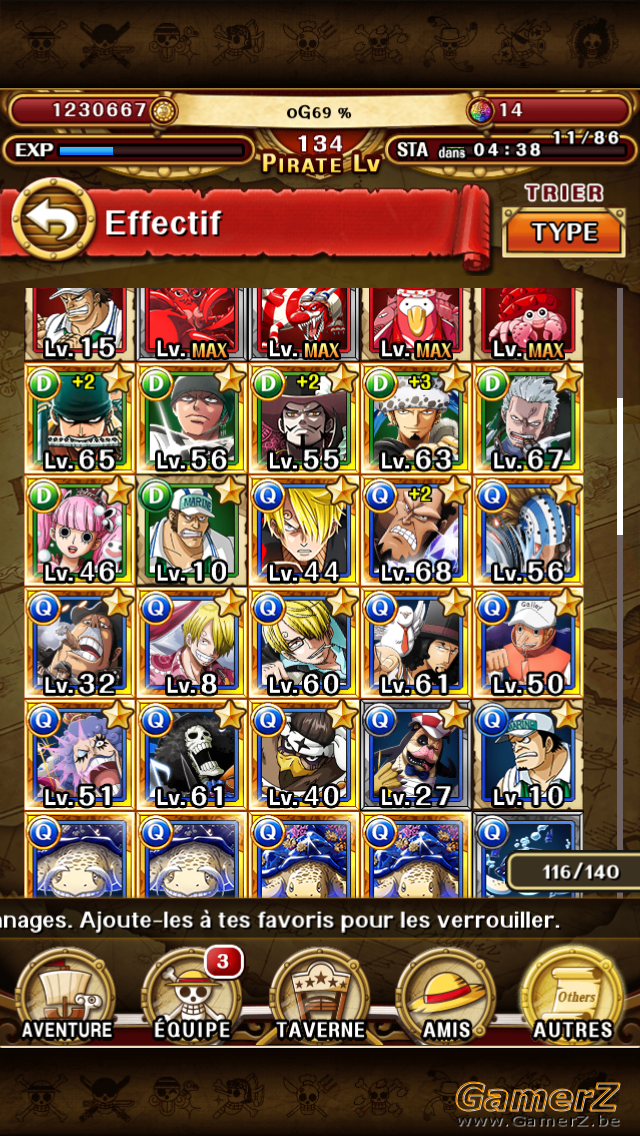Go back using the arrow next to Effectif
The width and height of the screenshot is (640, 1136).
[x=54, y=219]
